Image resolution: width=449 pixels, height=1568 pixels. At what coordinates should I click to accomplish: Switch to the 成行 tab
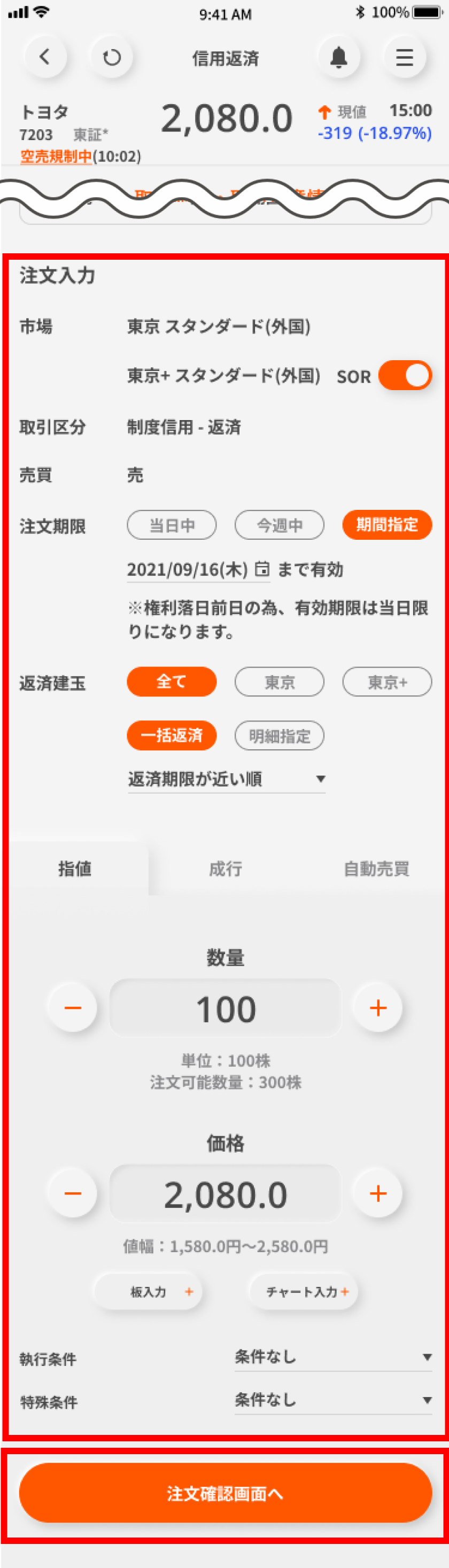225,868
